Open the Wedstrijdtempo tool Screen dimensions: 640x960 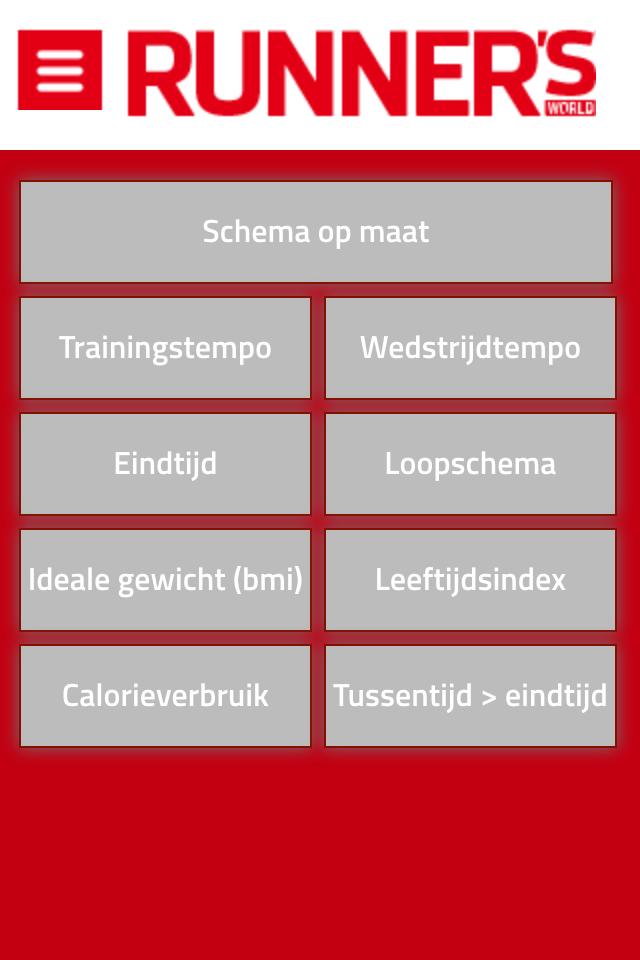[x=470, y=348]
